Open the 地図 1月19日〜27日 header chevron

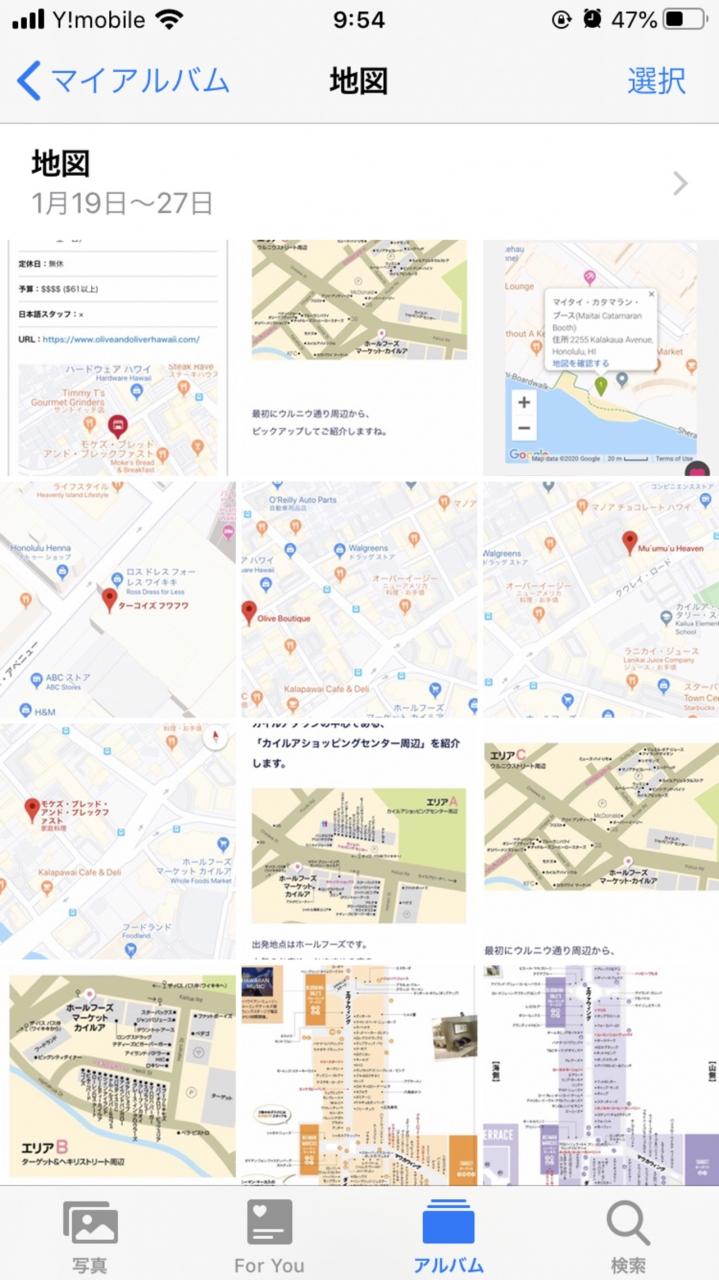click(x=680, y=183)
